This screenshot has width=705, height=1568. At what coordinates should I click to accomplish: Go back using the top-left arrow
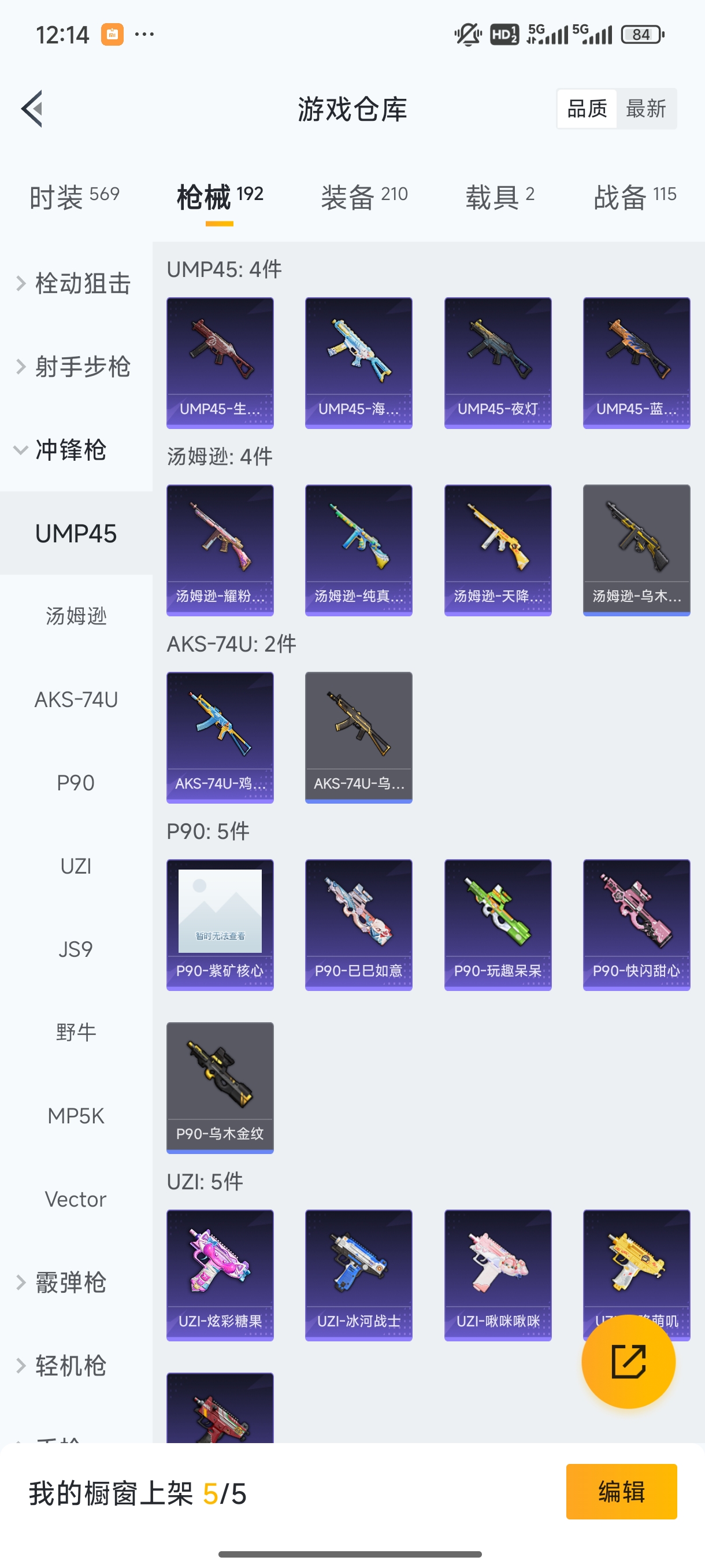pyautogui.click(x=32, y=109)
